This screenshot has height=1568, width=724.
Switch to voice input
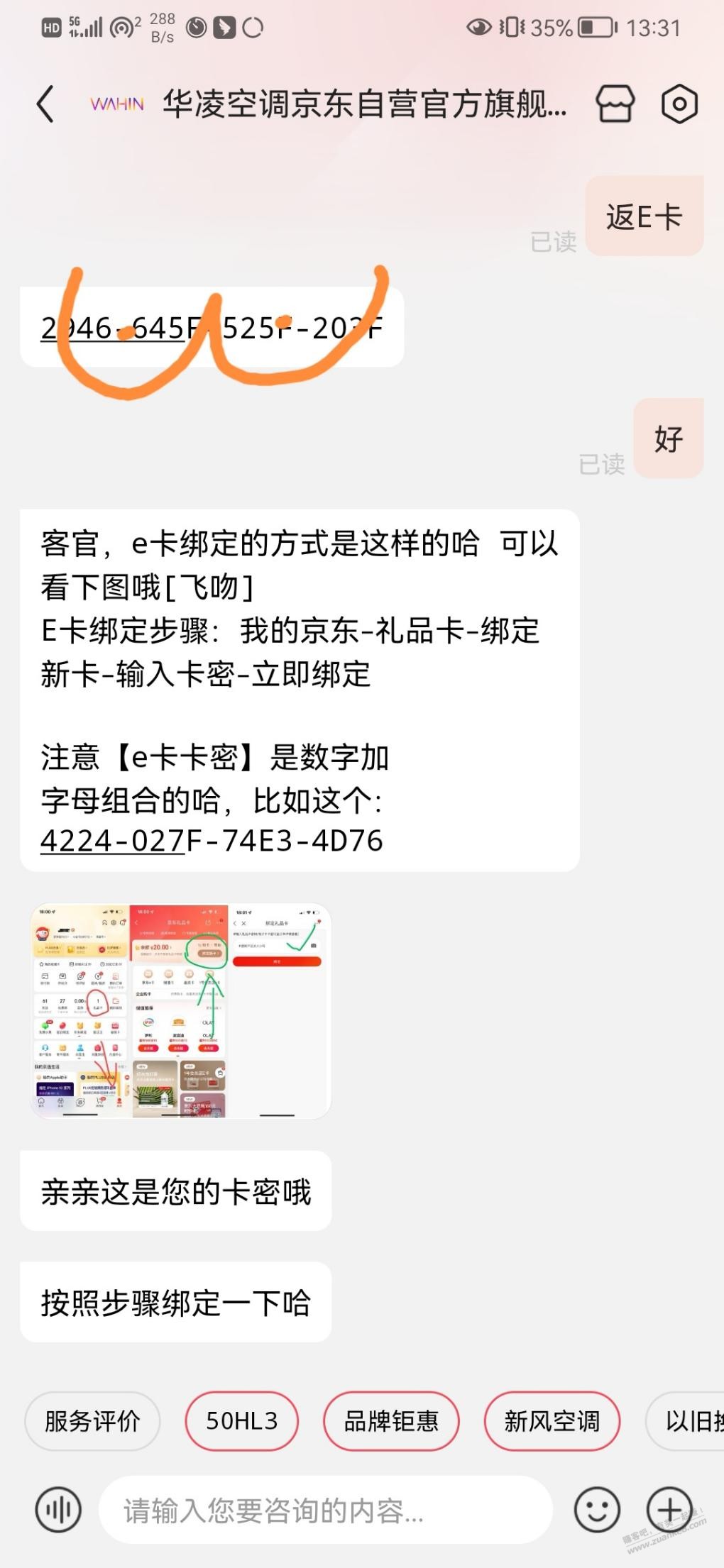(58, 1509)
